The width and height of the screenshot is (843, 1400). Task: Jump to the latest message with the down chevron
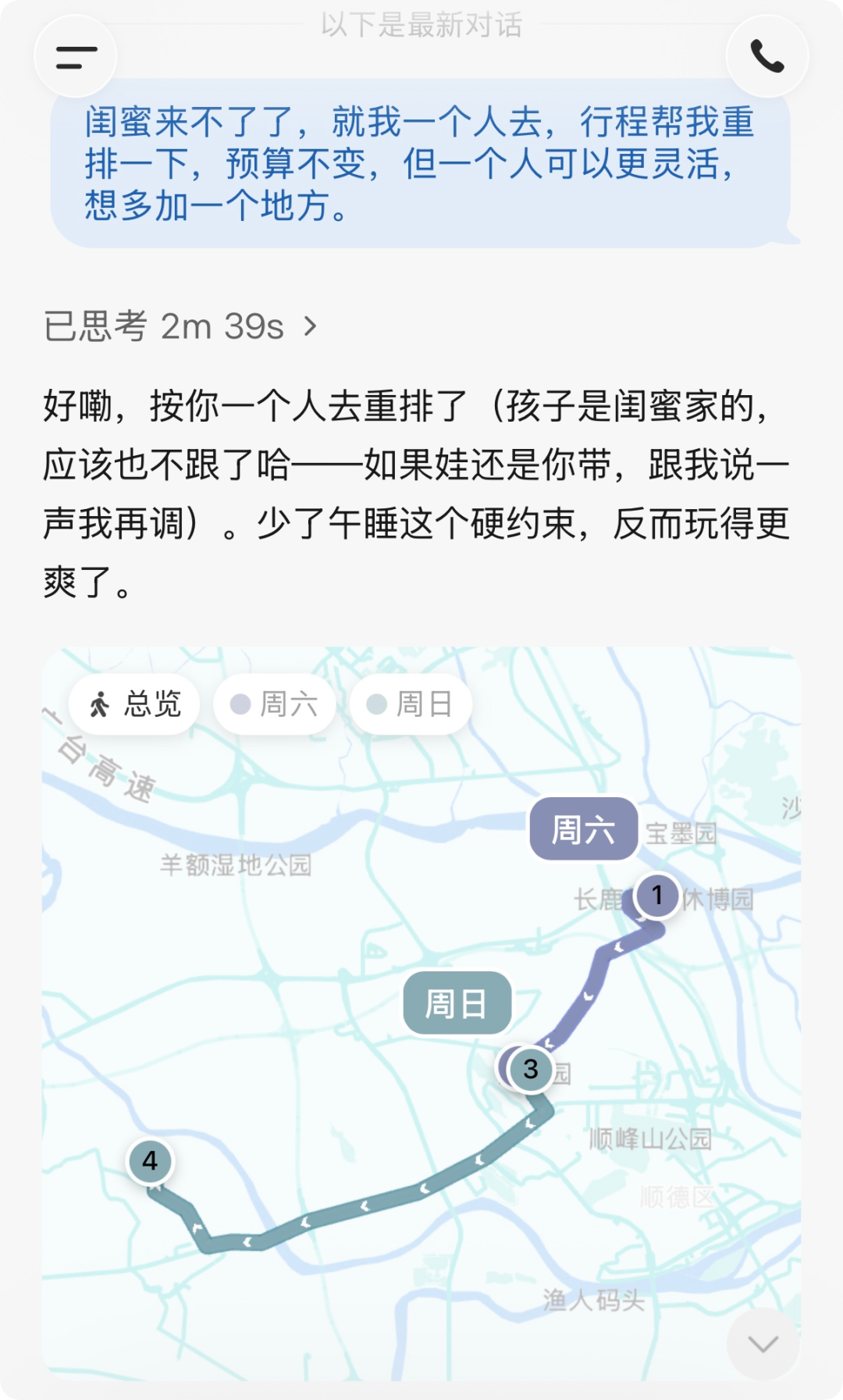pyautogui.click(x=763, y=1344)
